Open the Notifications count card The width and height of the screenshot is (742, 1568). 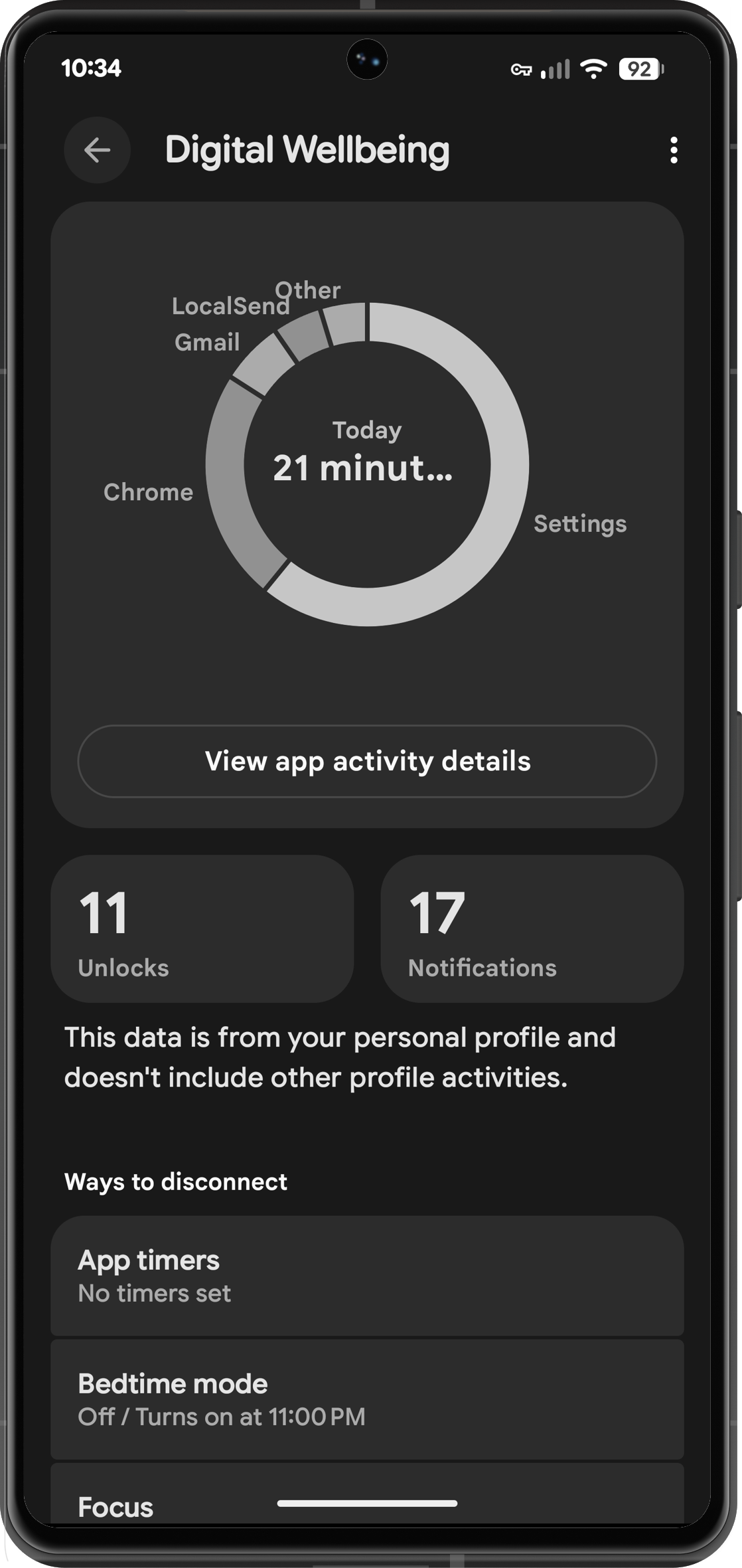pyautogui.click(x=532, y=928)
